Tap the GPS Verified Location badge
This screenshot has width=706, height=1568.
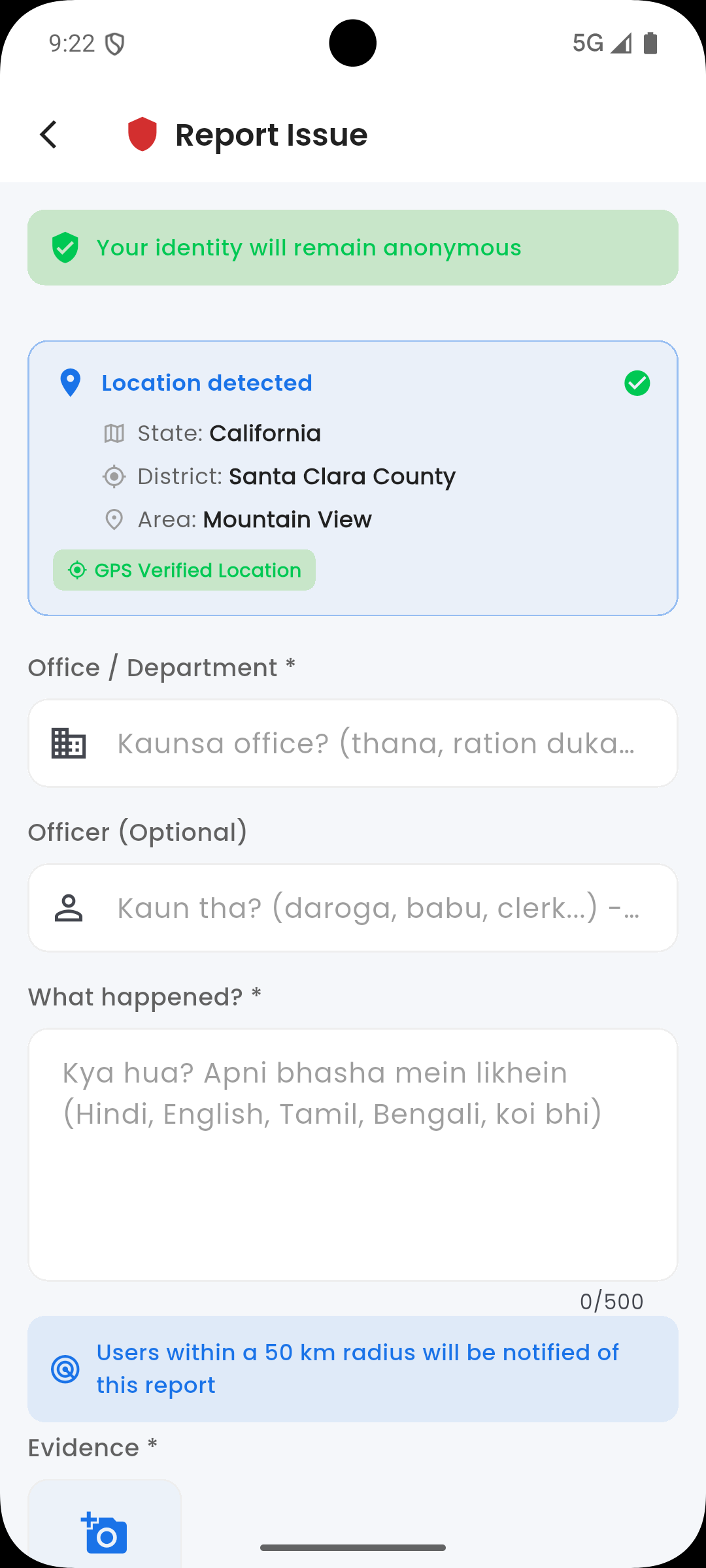[184, 570]
